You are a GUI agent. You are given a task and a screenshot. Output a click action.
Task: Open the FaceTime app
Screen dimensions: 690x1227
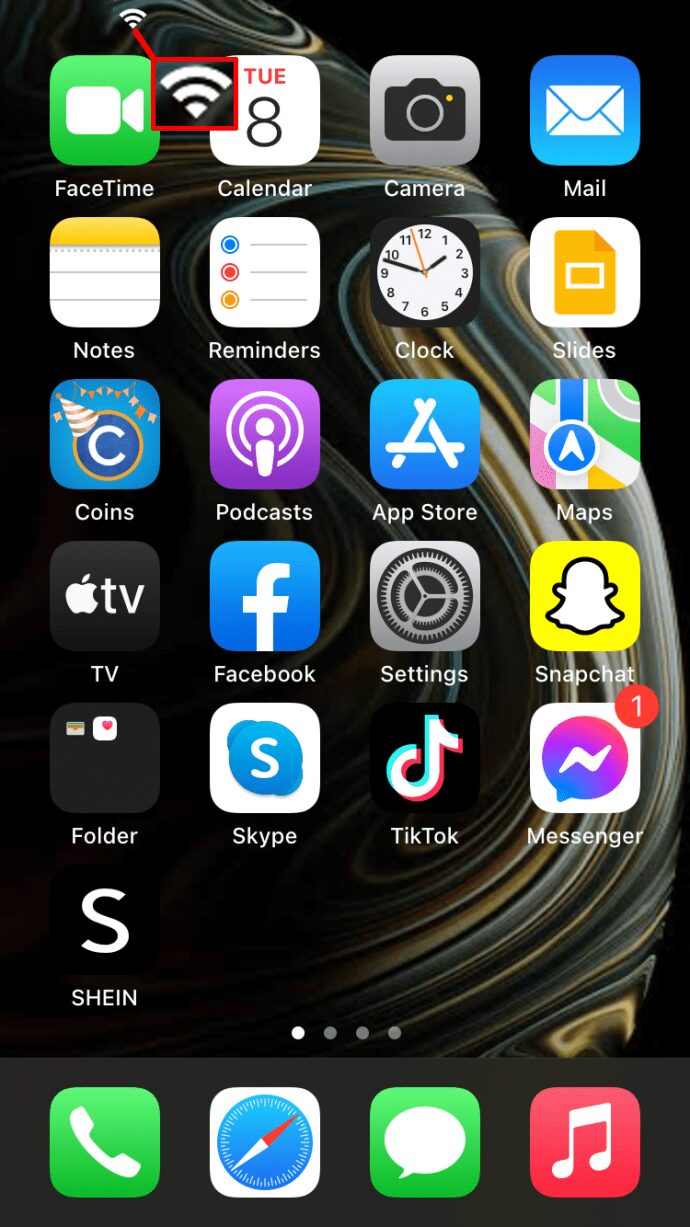pos(104,111)
